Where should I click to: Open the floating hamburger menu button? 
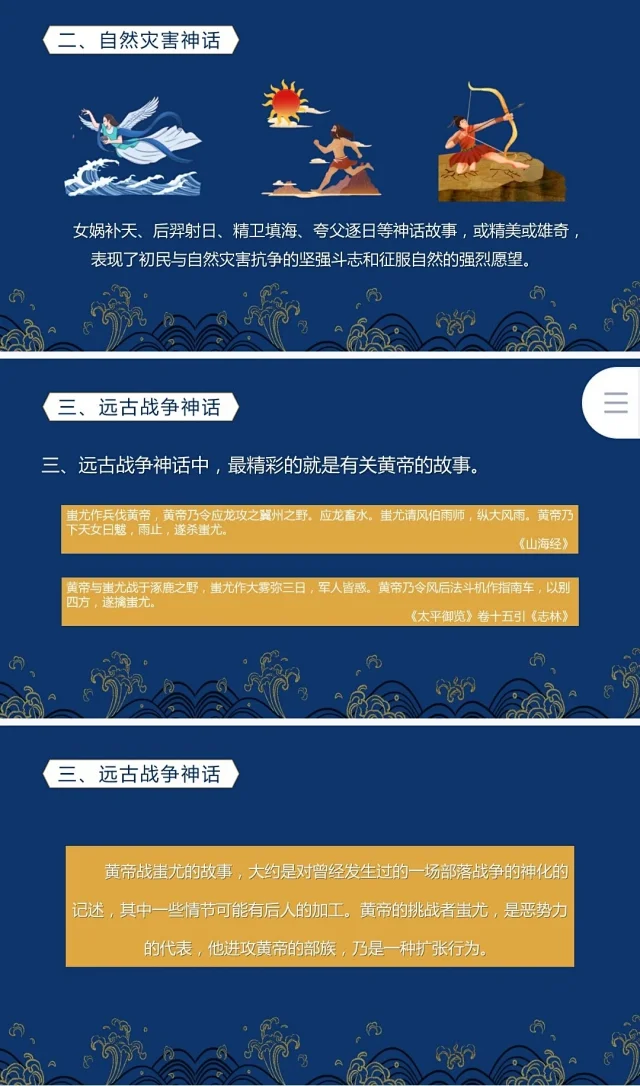click(x=615, y=402)
